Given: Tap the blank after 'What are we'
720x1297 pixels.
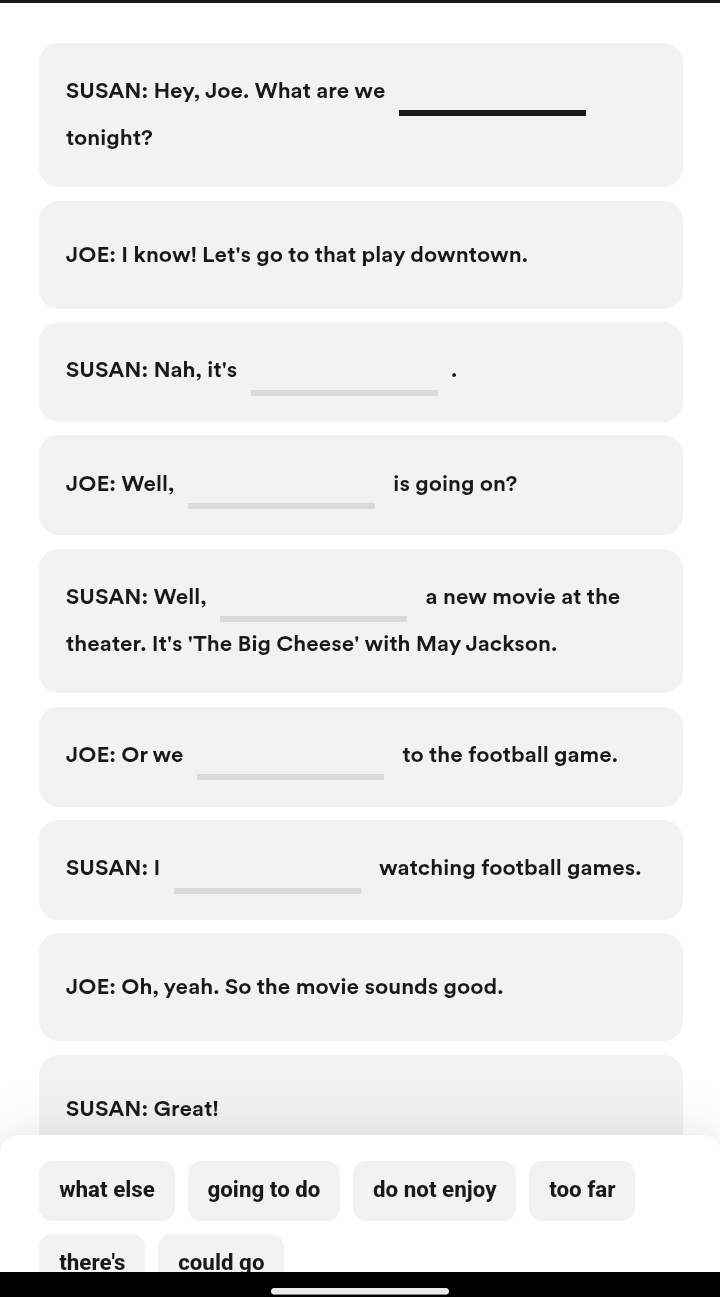Looking at the screenshot, I should [492, 96].
